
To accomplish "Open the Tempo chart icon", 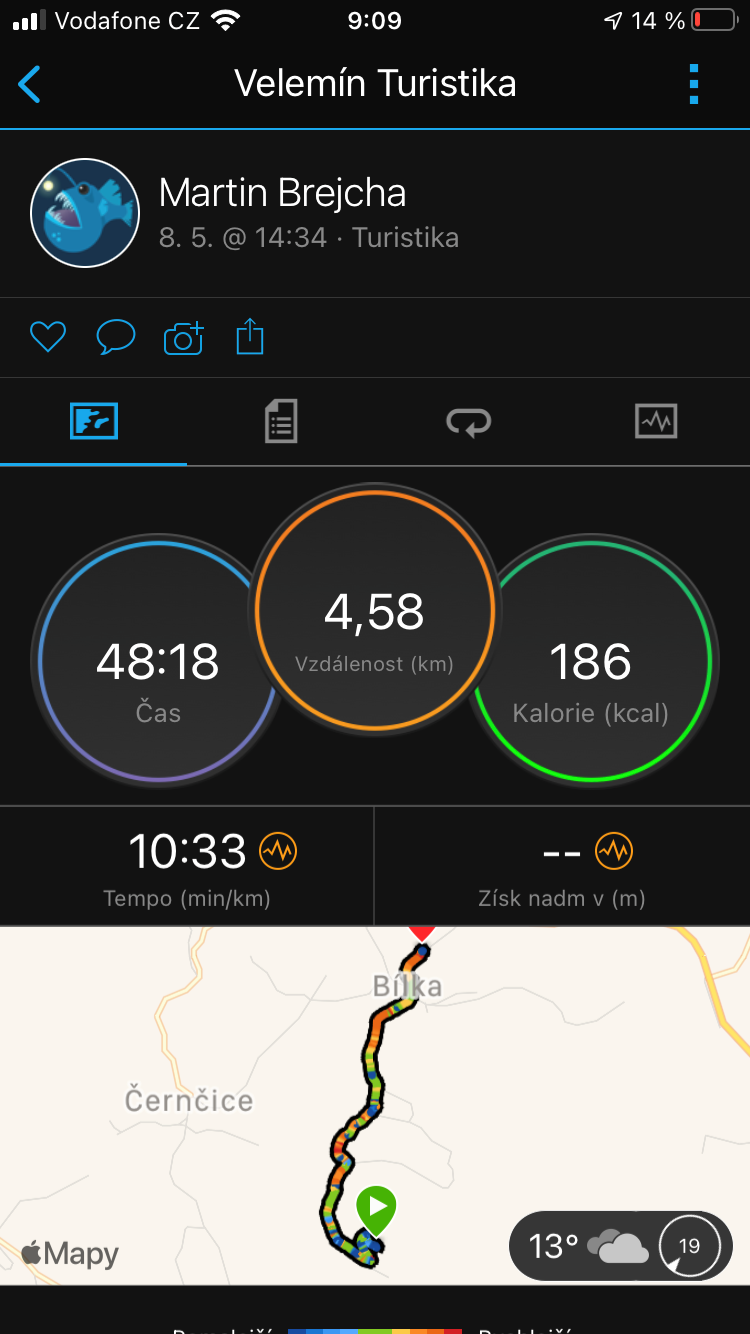I will 278,852.
